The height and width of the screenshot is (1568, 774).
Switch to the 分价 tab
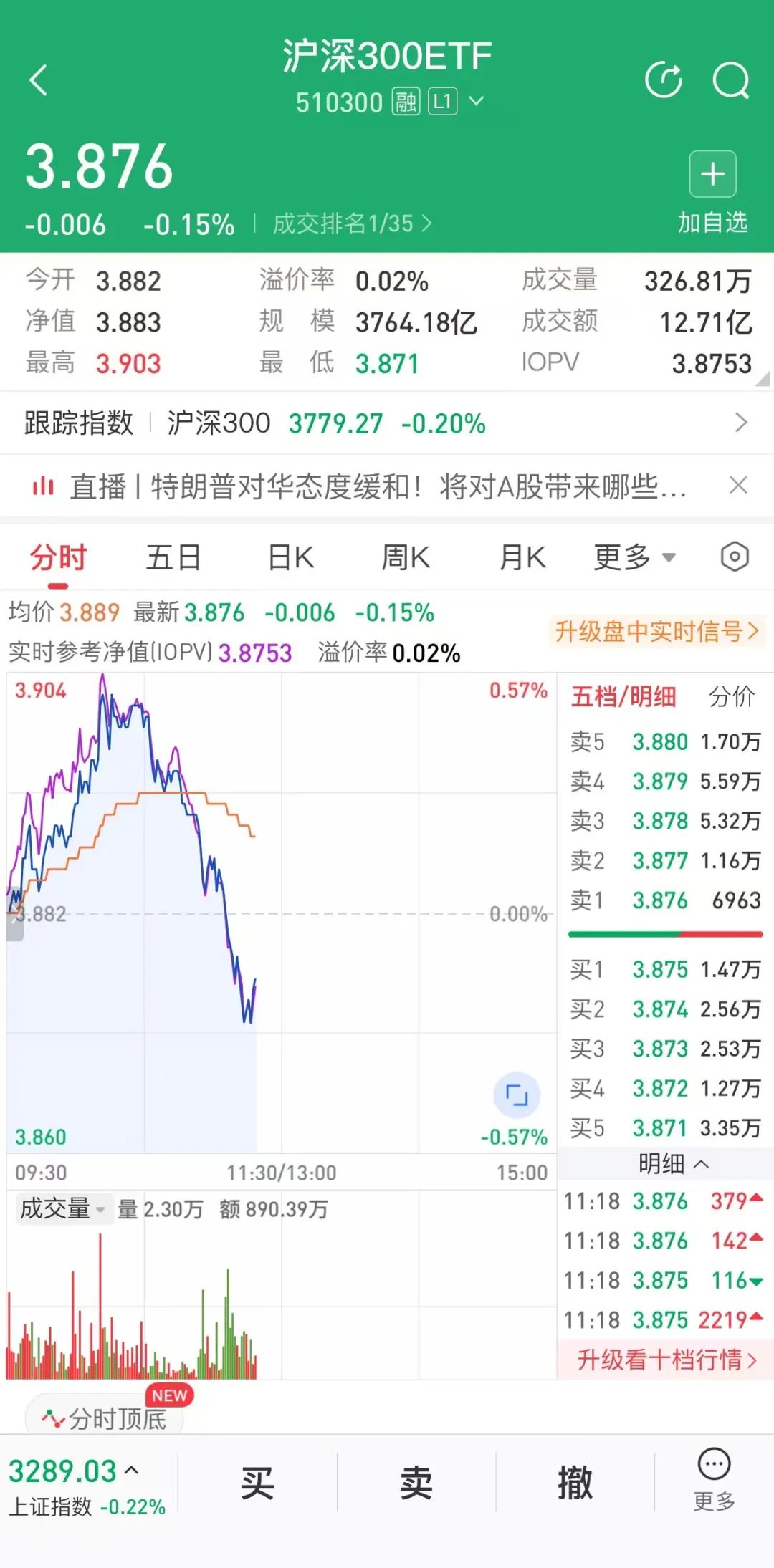point(731,696)
